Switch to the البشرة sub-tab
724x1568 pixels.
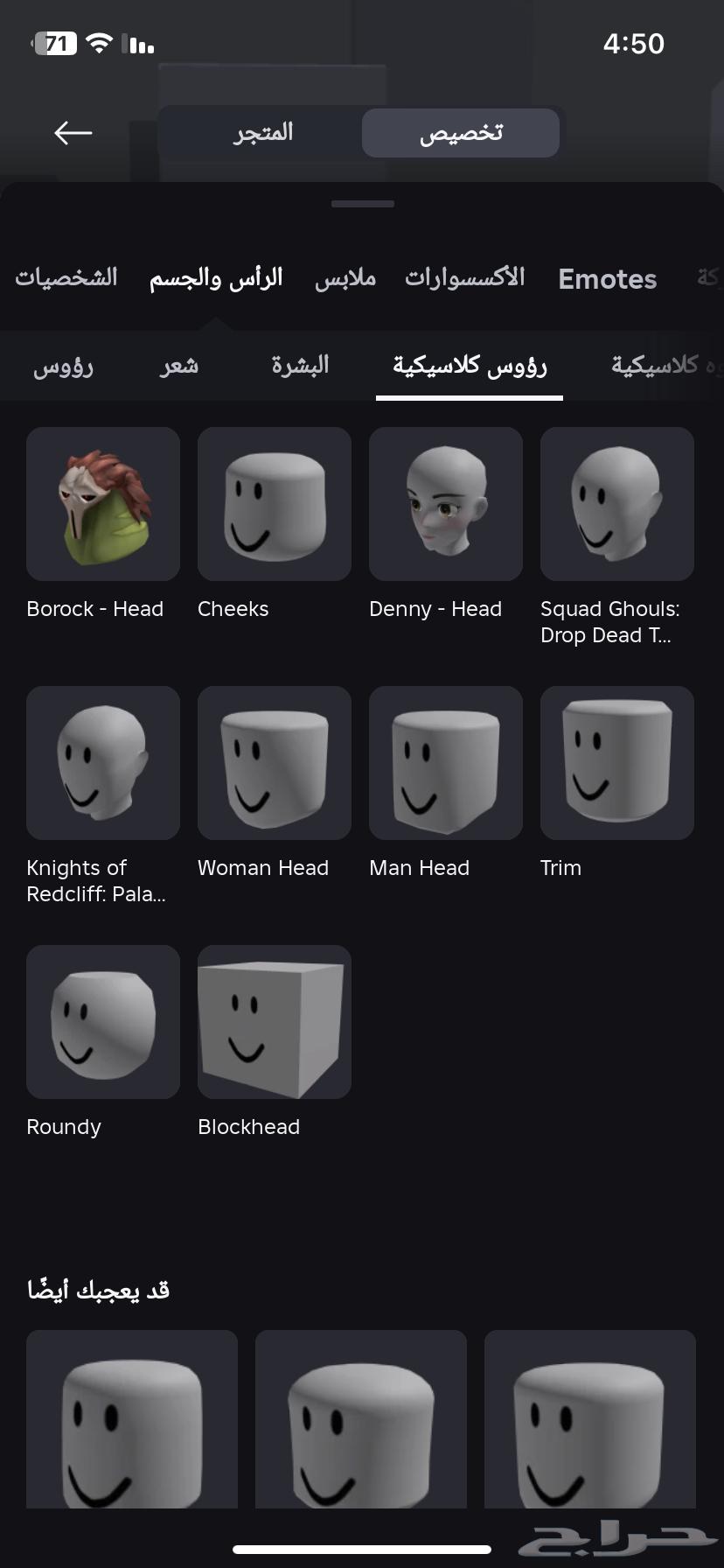tap(300, 365)
